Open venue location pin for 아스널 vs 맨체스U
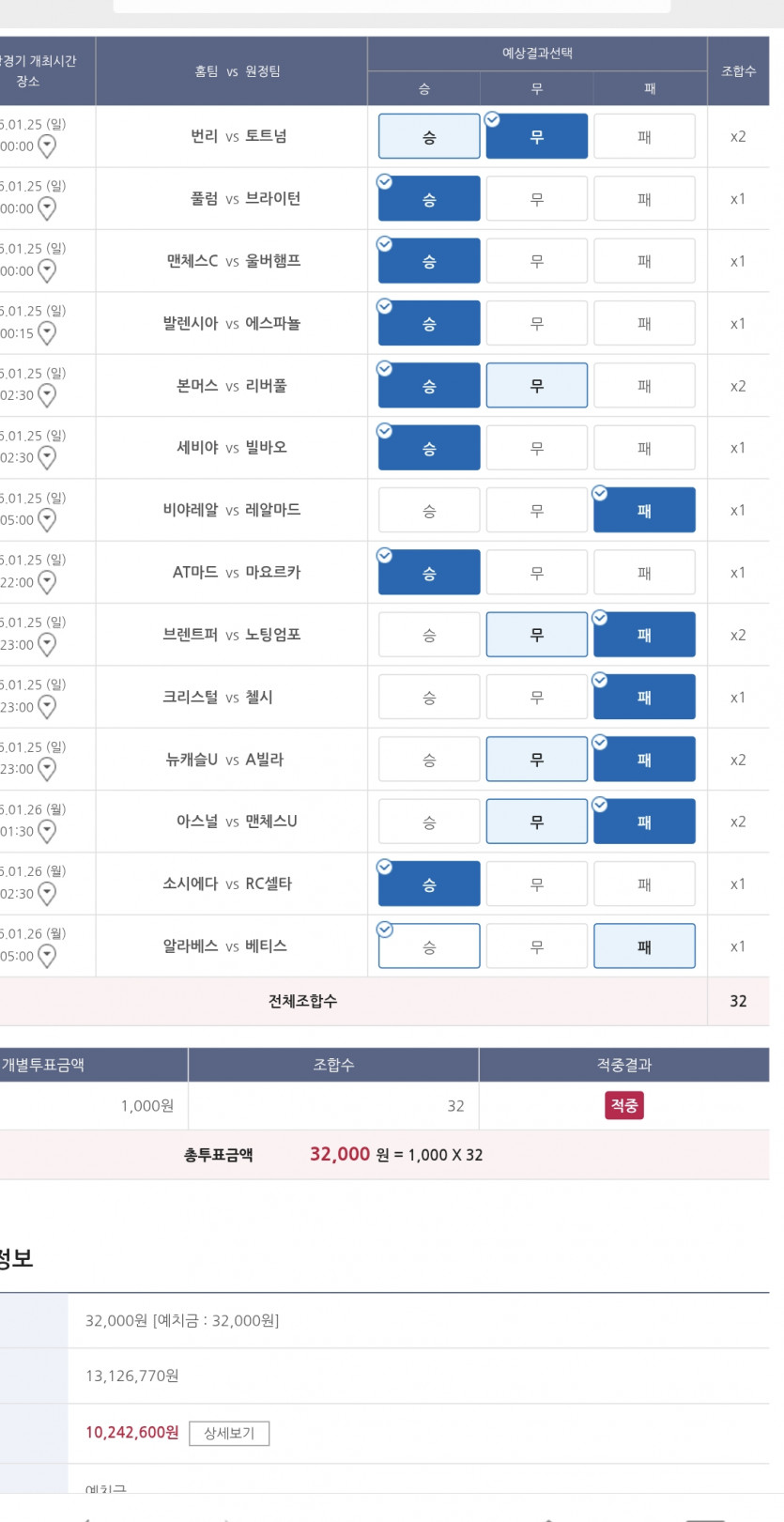The image size is (784, 1522). pos(46,832)
